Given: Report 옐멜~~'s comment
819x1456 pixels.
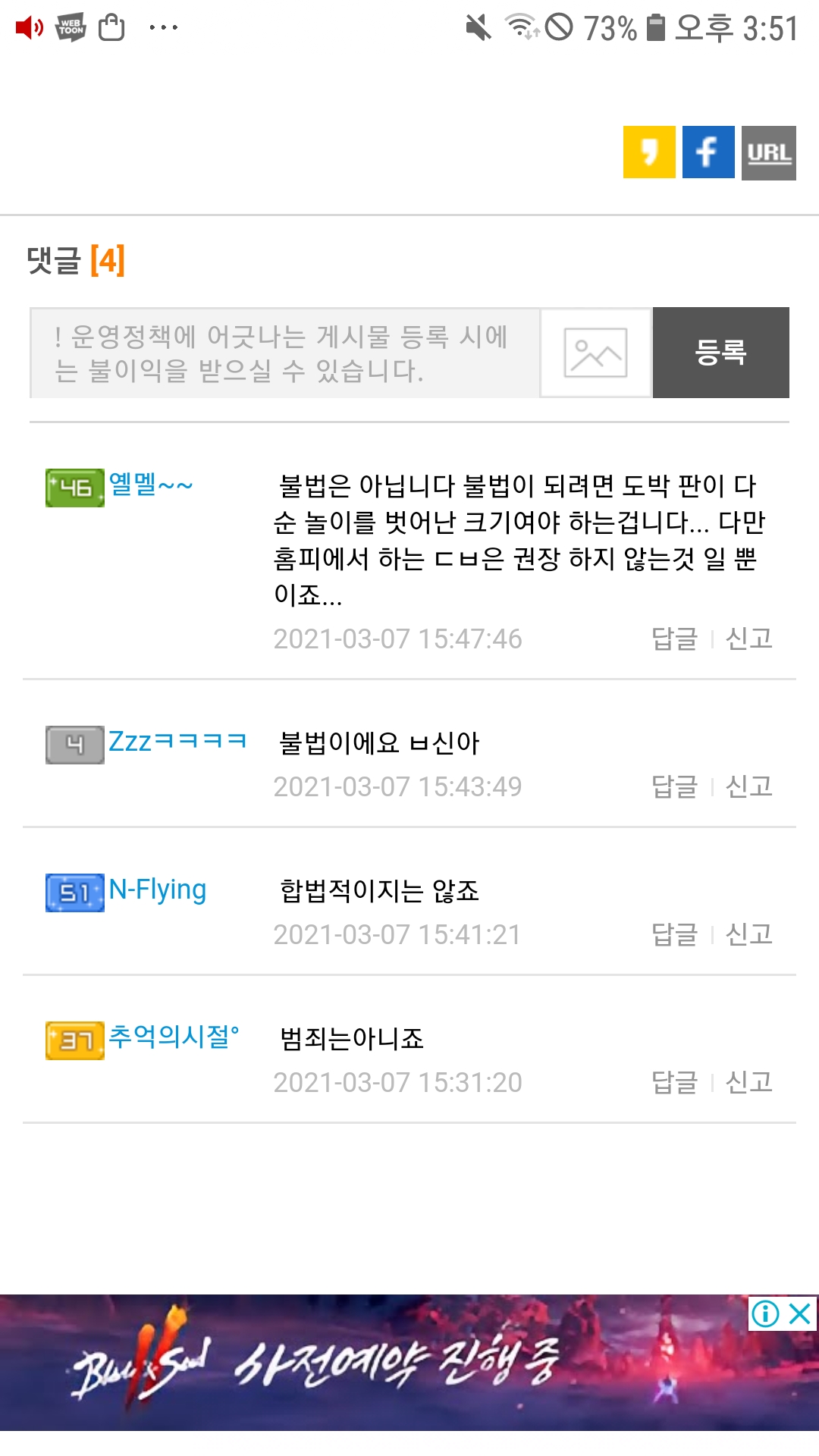Looking at the screenshot, I should click(x=748, y=639).
